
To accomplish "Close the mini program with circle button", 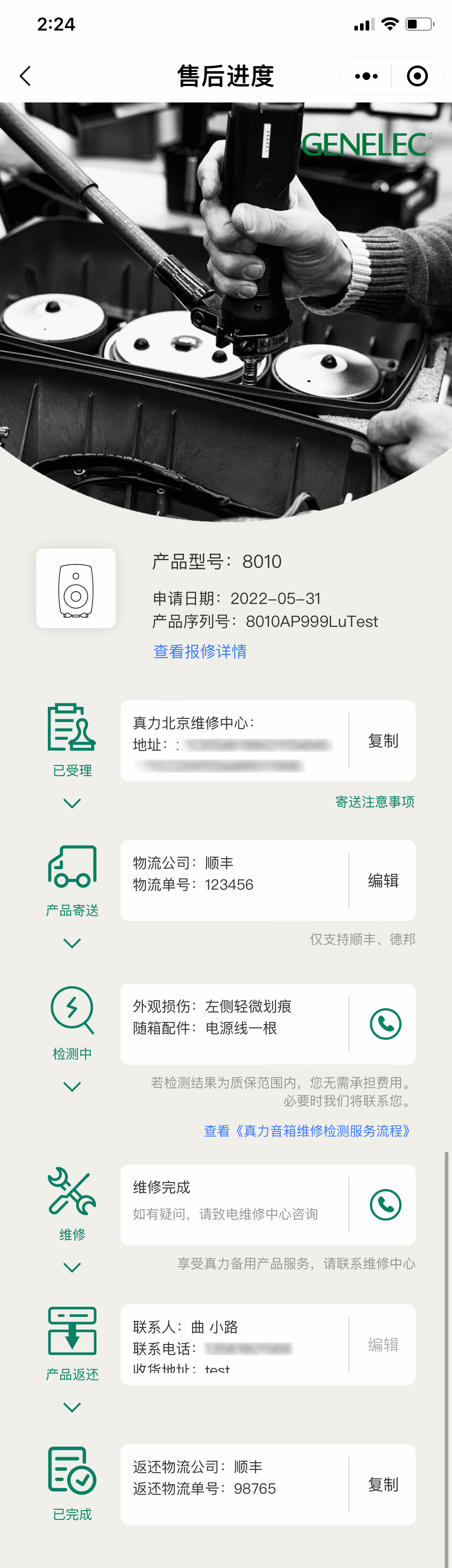I will pos(417,76).
